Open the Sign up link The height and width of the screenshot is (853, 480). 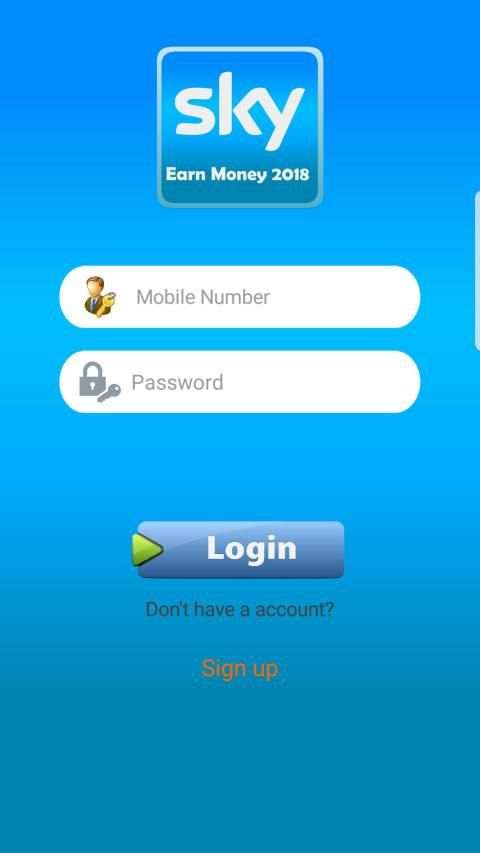[x=239, y=668]
